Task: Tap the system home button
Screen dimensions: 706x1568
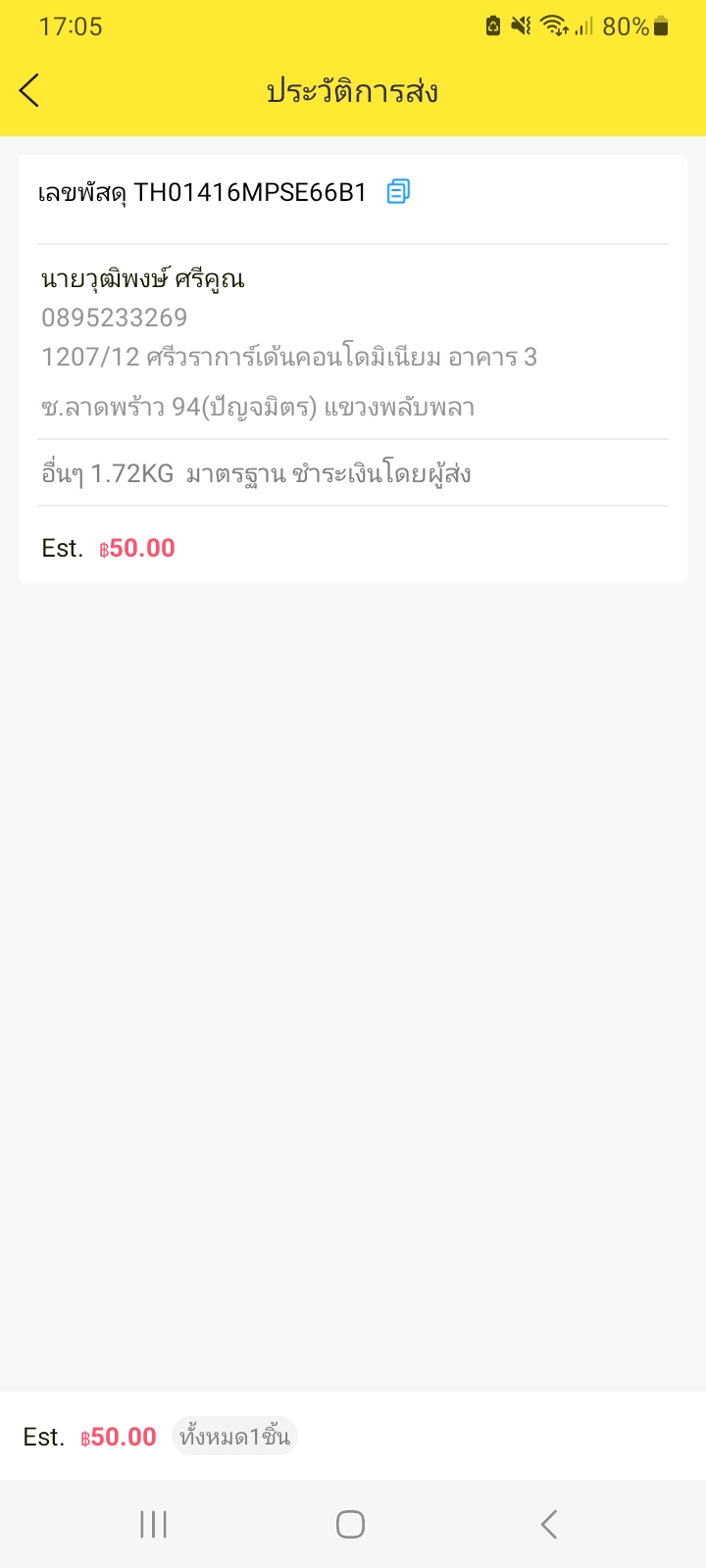Action: click(350, 1524)
